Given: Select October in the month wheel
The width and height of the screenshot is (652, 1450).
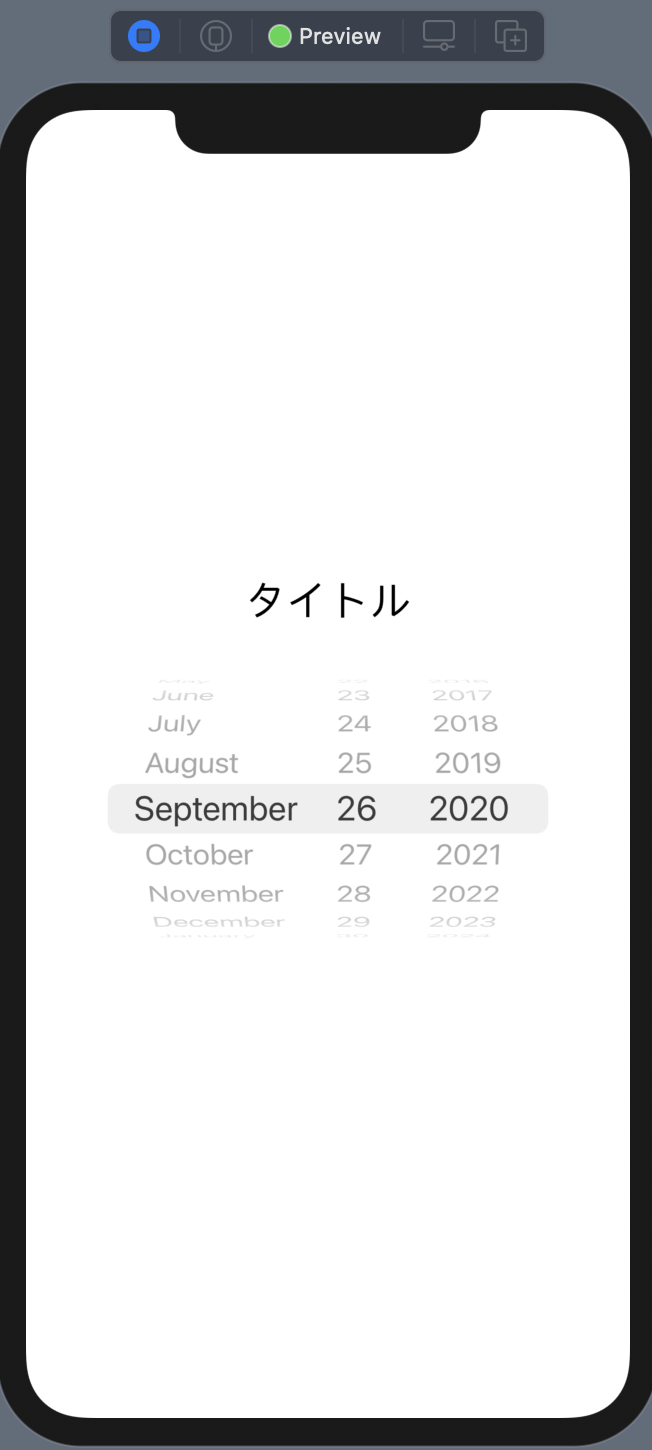Looking at the screenshot, I should 199,855.
